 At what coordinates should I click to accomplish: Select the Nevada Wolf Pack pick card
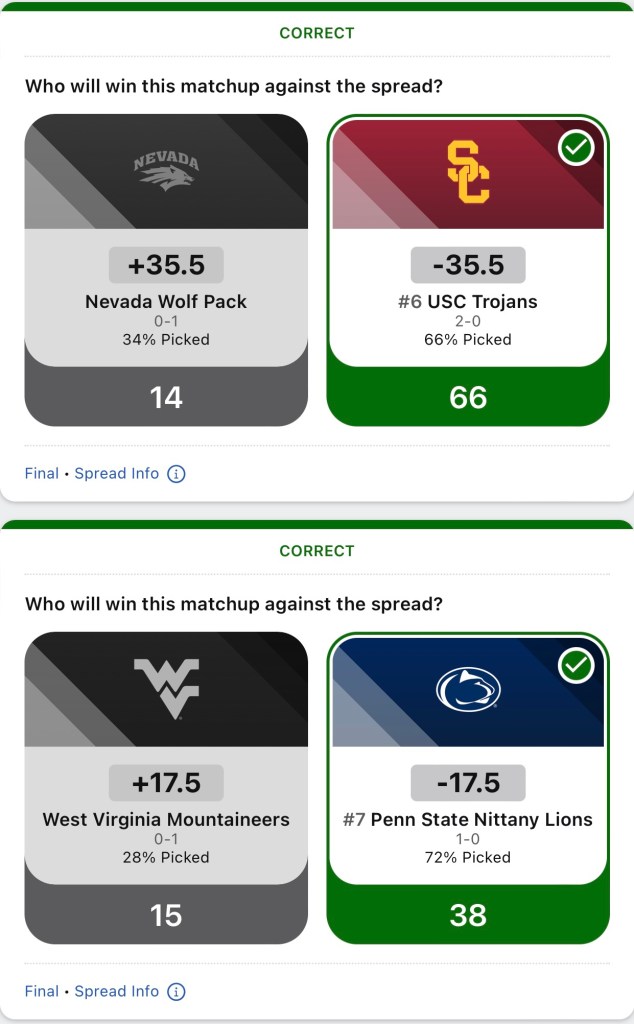[166, 270]
